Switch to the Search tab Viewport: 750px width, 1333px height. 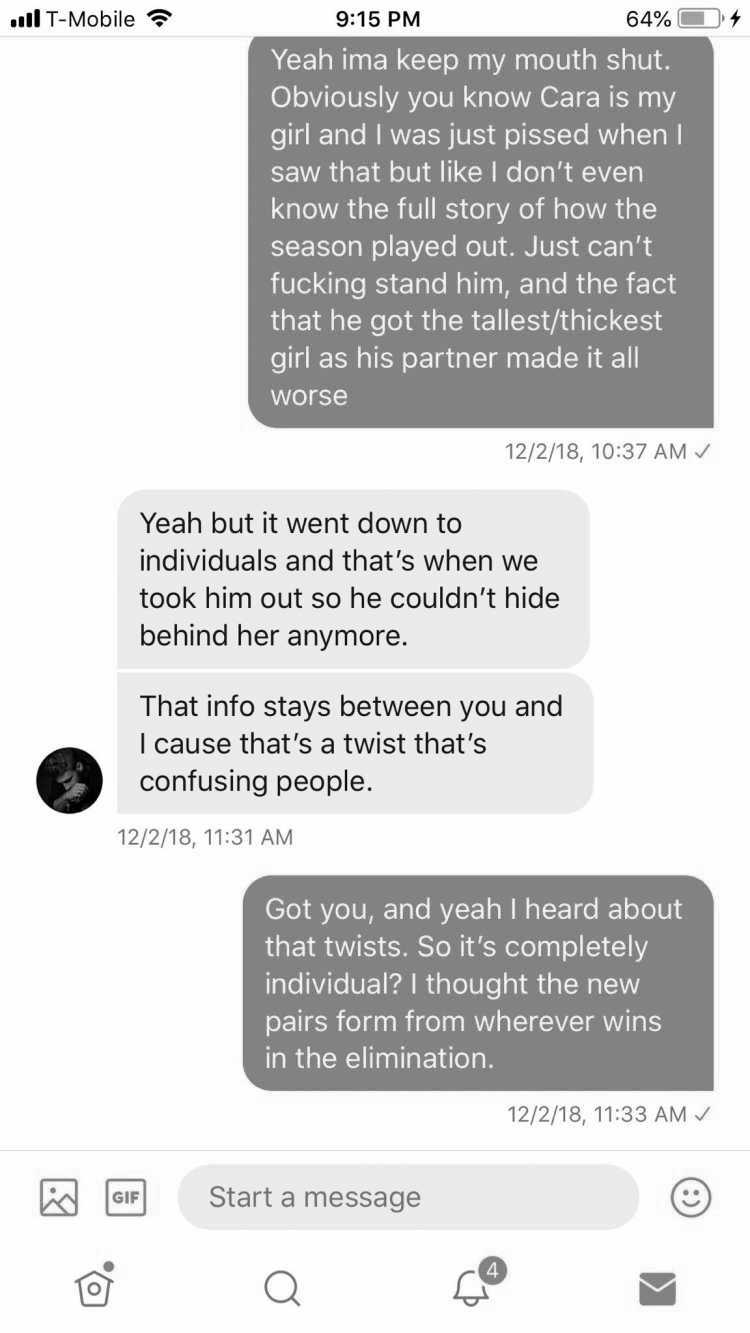[282, 1288]
